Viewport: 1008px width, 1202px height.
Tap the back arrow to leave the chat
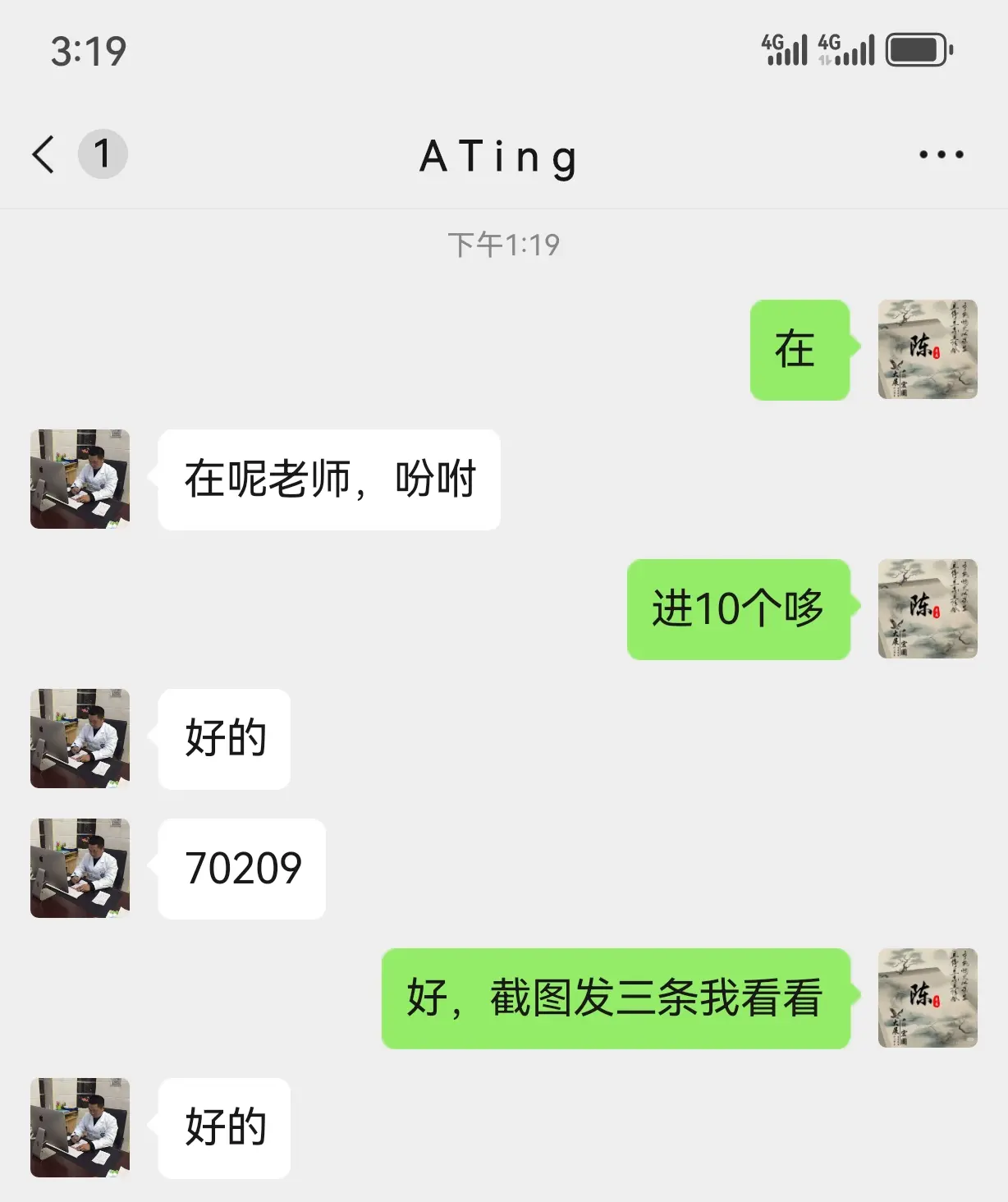(43, 154)
